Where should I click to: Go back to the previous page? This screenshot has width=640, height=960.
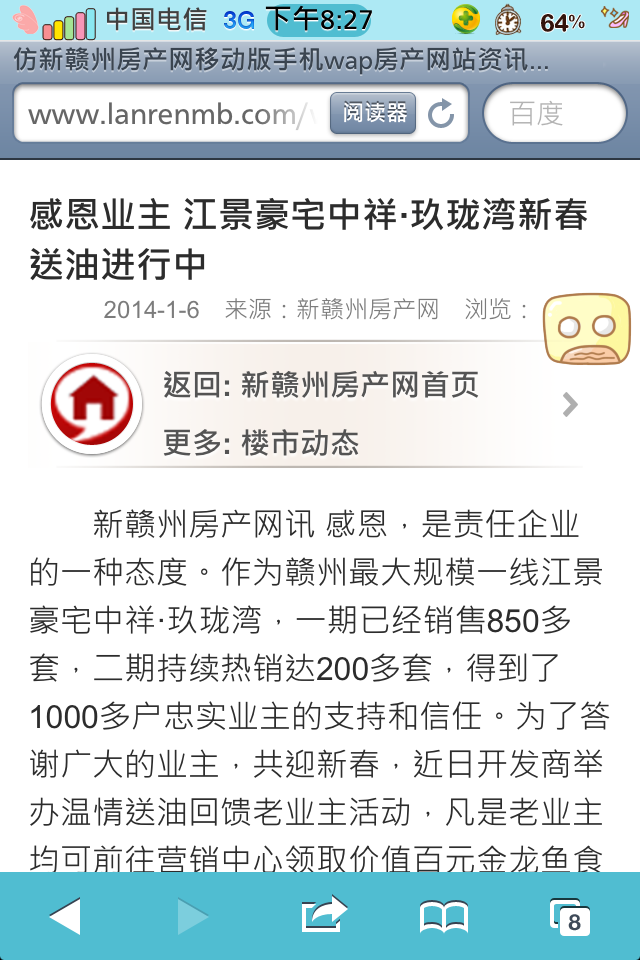tap(65, 915)
